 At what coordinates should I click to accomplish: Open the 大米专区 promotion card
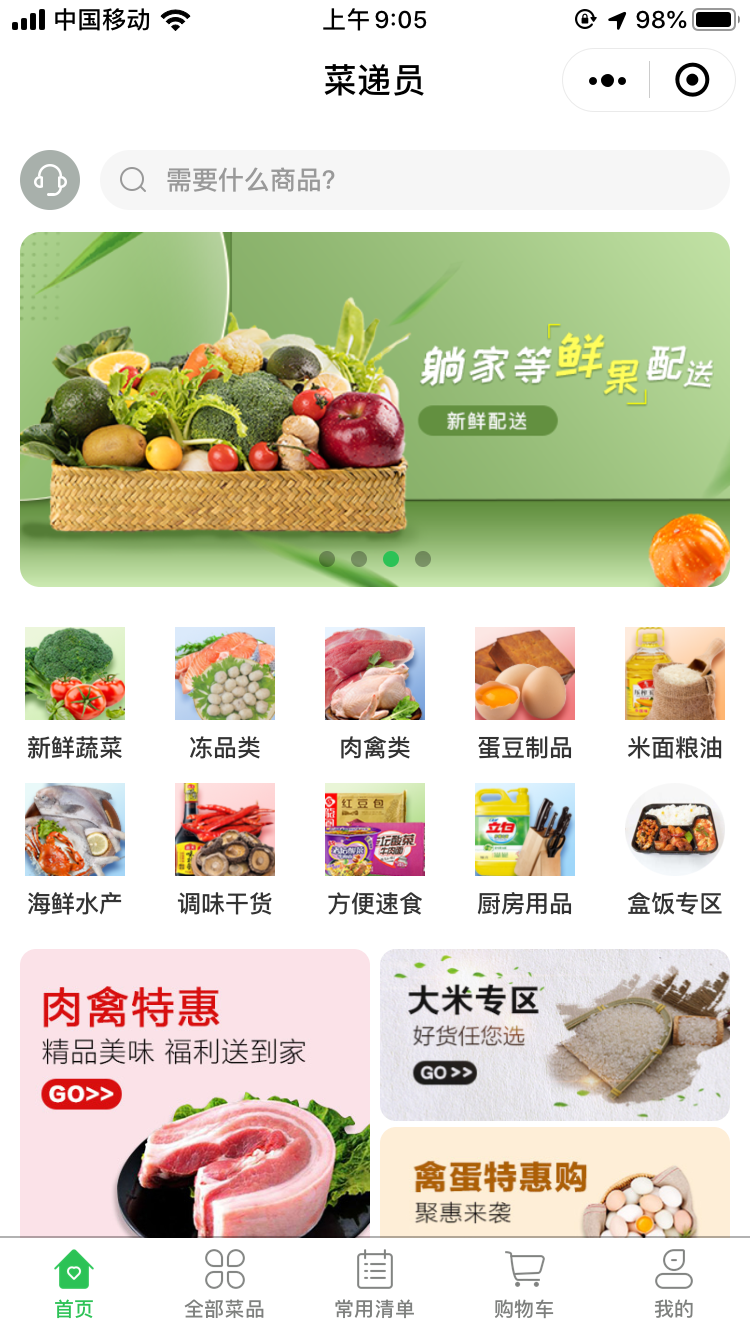[555, 1035]
